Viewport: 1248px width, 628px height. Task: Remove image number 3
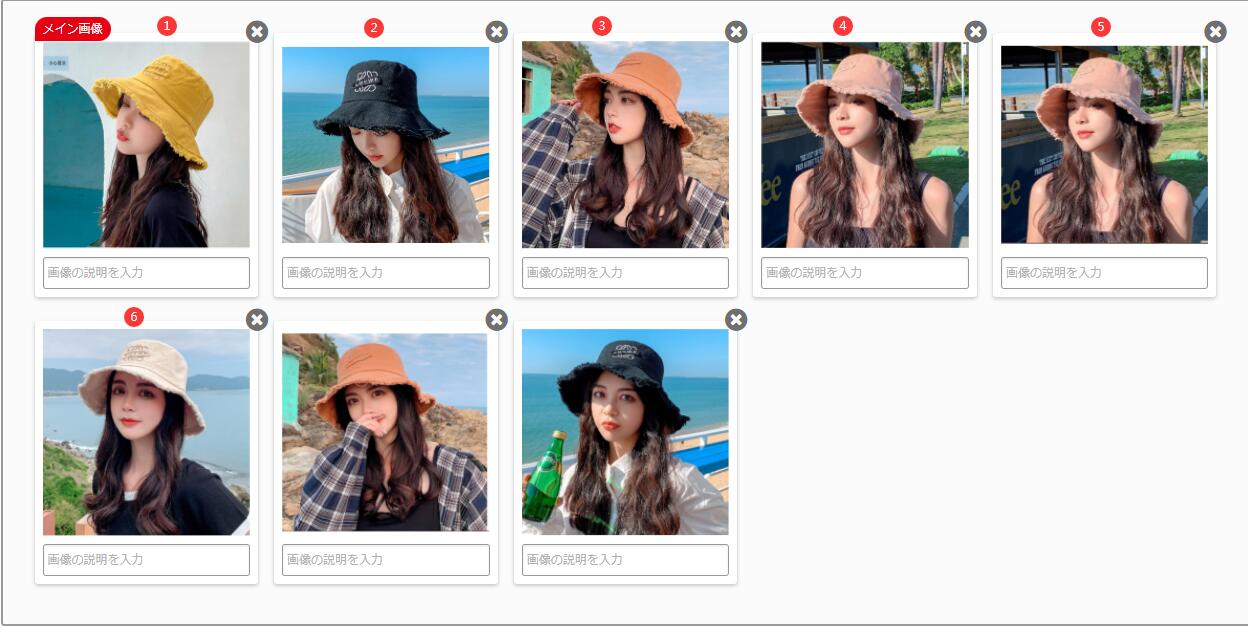pos(736,32)
